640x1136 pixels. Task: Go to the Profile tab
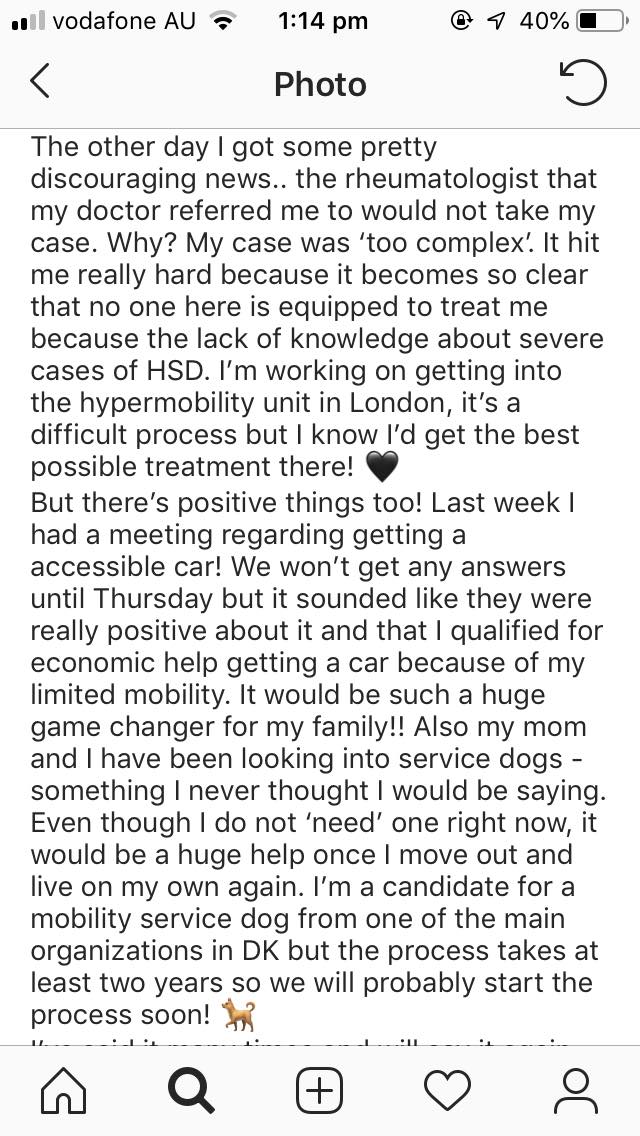tap(575, 1091)
